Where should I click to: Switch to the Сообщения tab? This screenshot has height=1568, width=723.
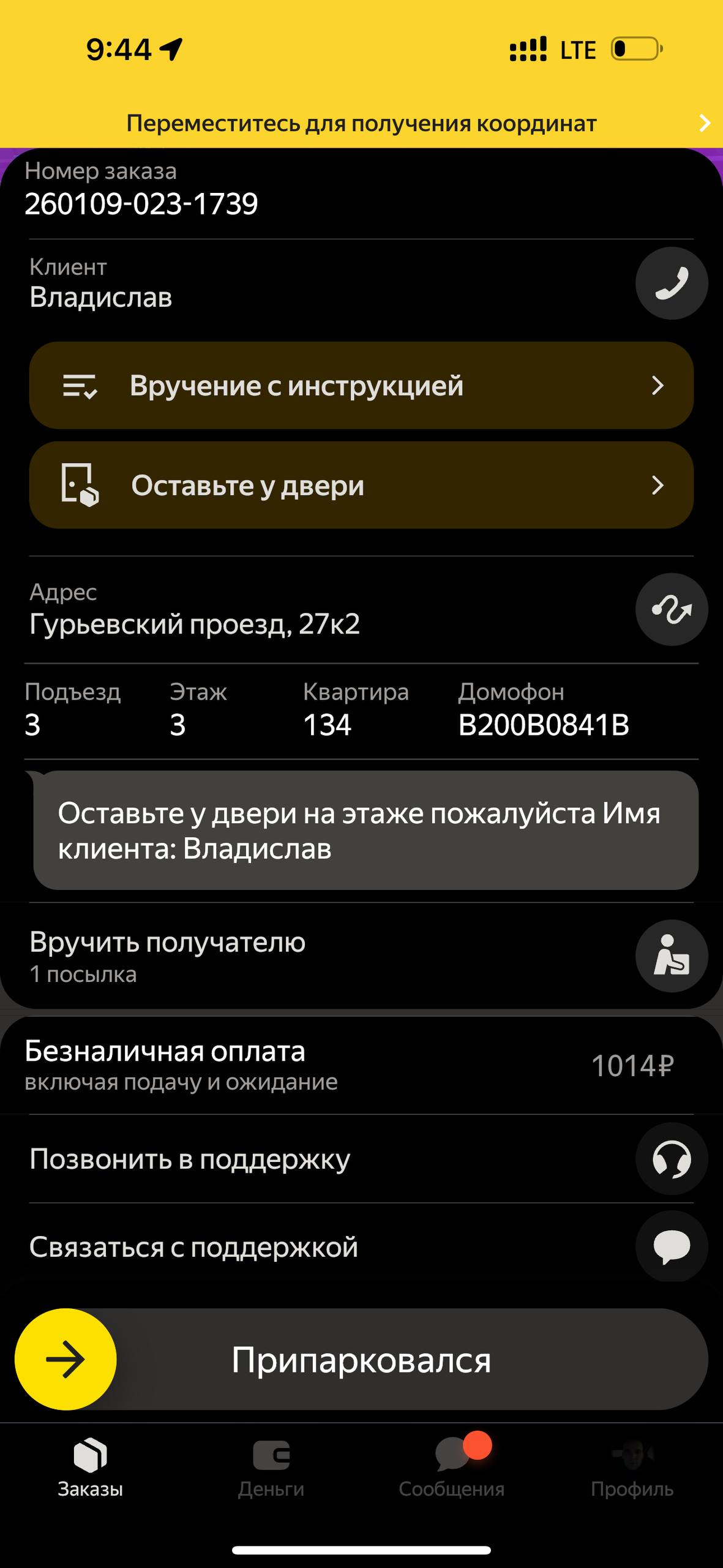pos(452,1467)
